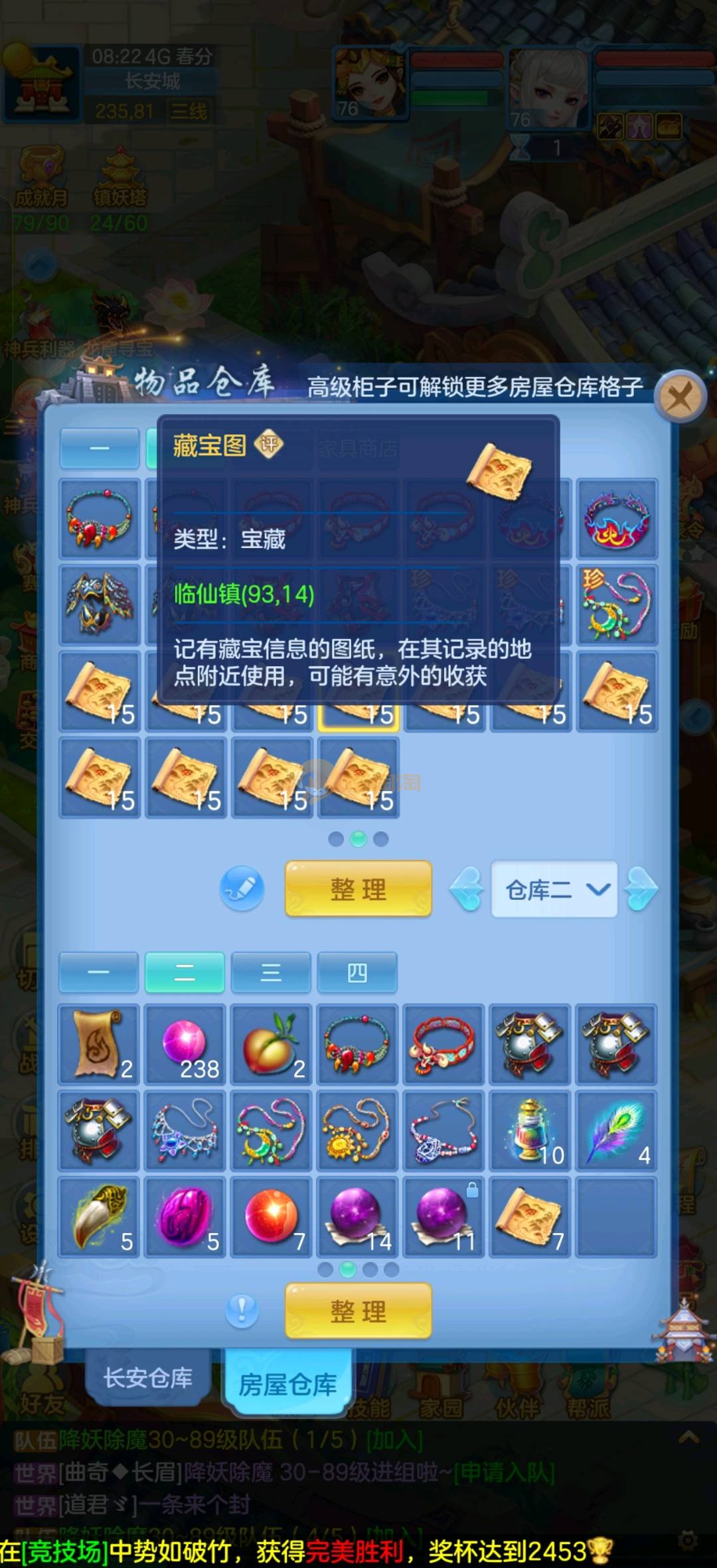Go to the previous warehouse with left arrow
The height and width of the screenshot is (1568, 717).
coord(467,889)
